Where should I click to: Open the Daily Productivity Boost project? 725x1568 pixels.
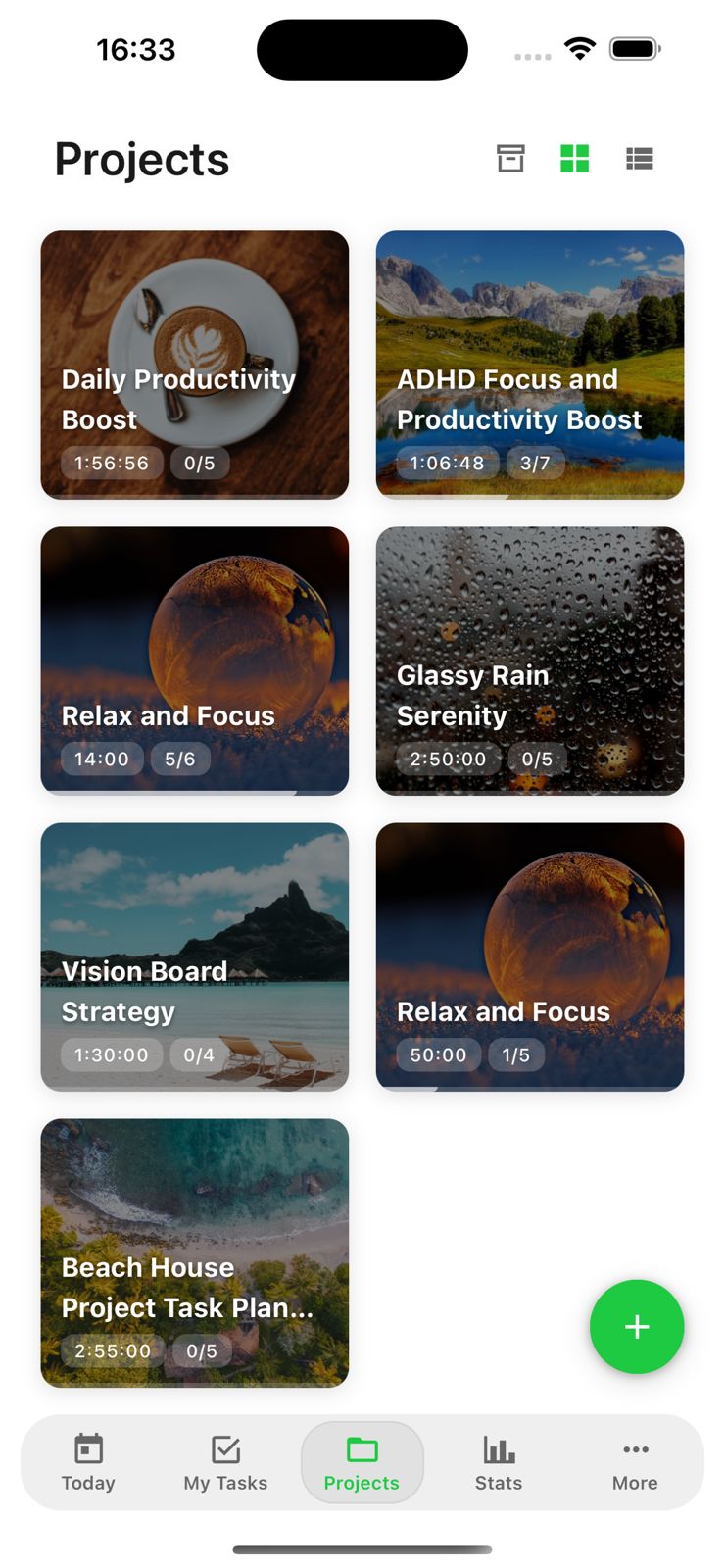tap(194, 365)
